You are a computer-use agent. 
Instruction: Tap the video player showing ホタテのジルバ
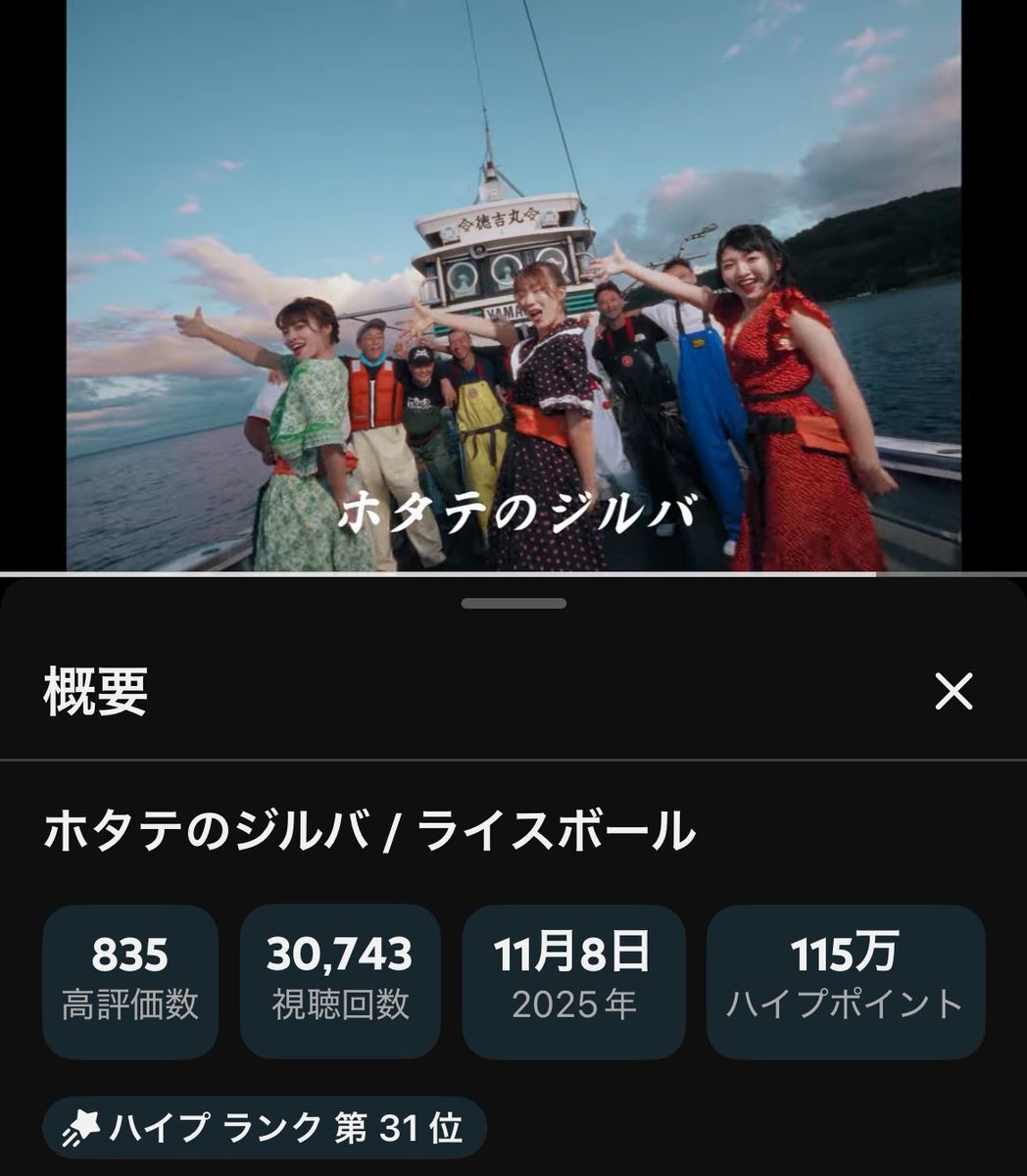click(513, 284)
